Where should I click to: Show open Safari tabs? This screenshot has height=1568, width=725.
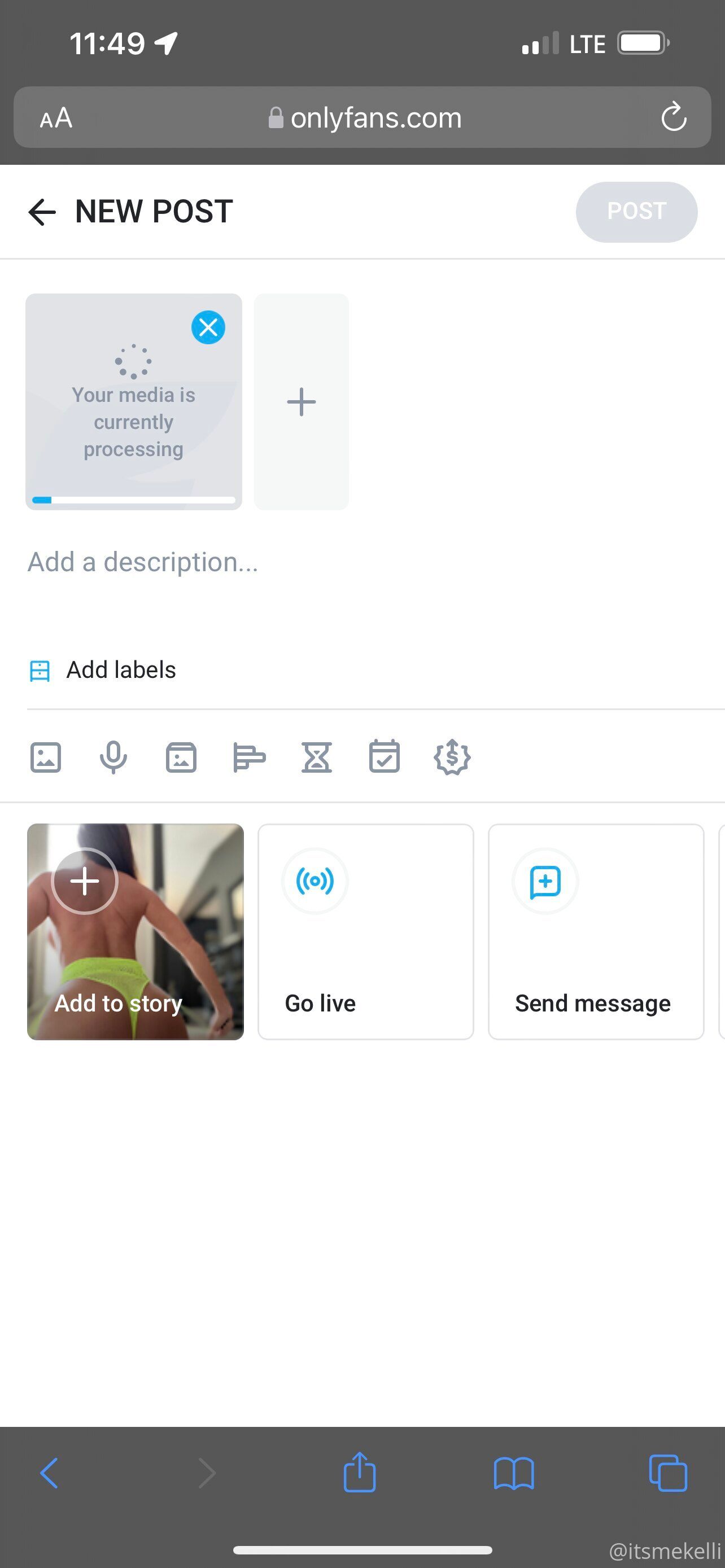click(x=668, y=1473)
